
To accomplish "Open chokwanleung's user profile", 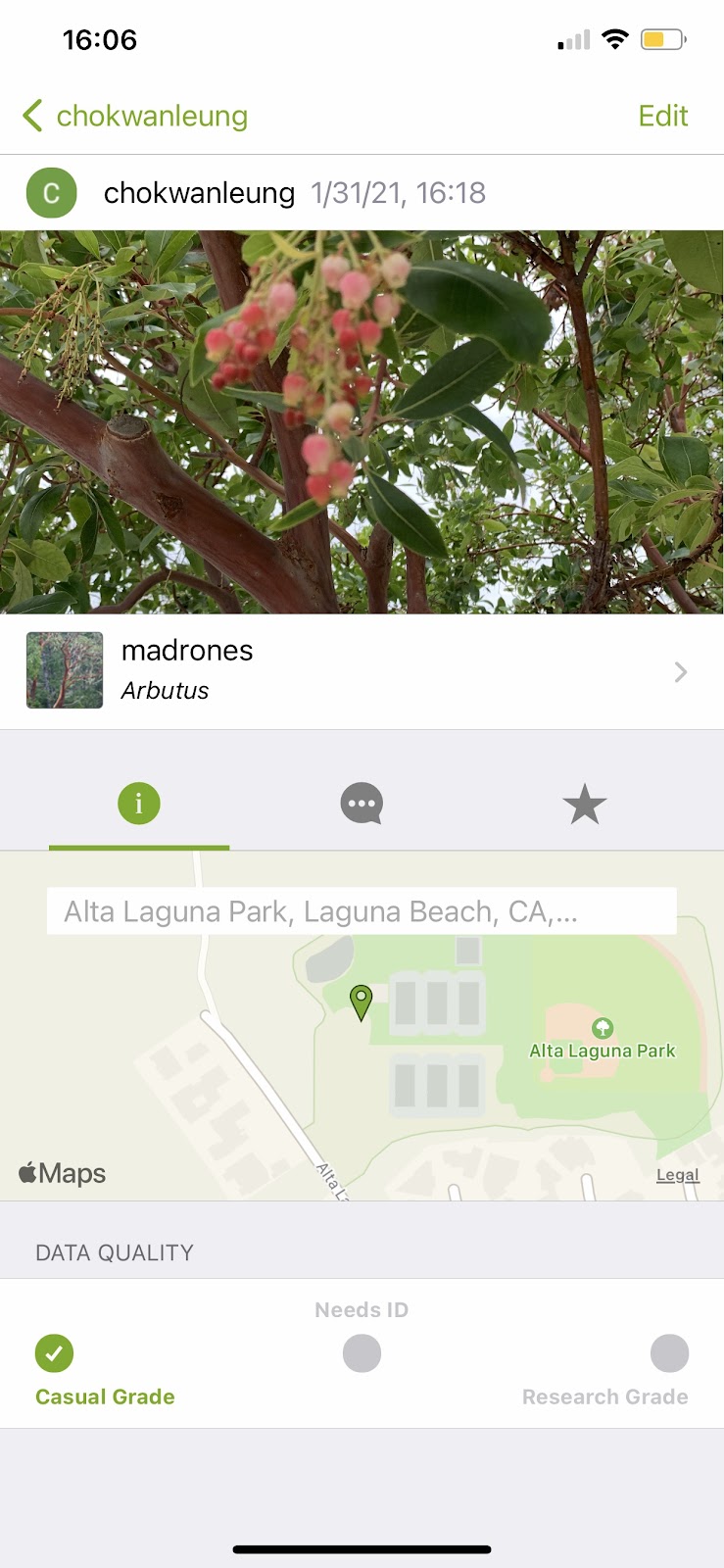I will (x=52, y=193).
